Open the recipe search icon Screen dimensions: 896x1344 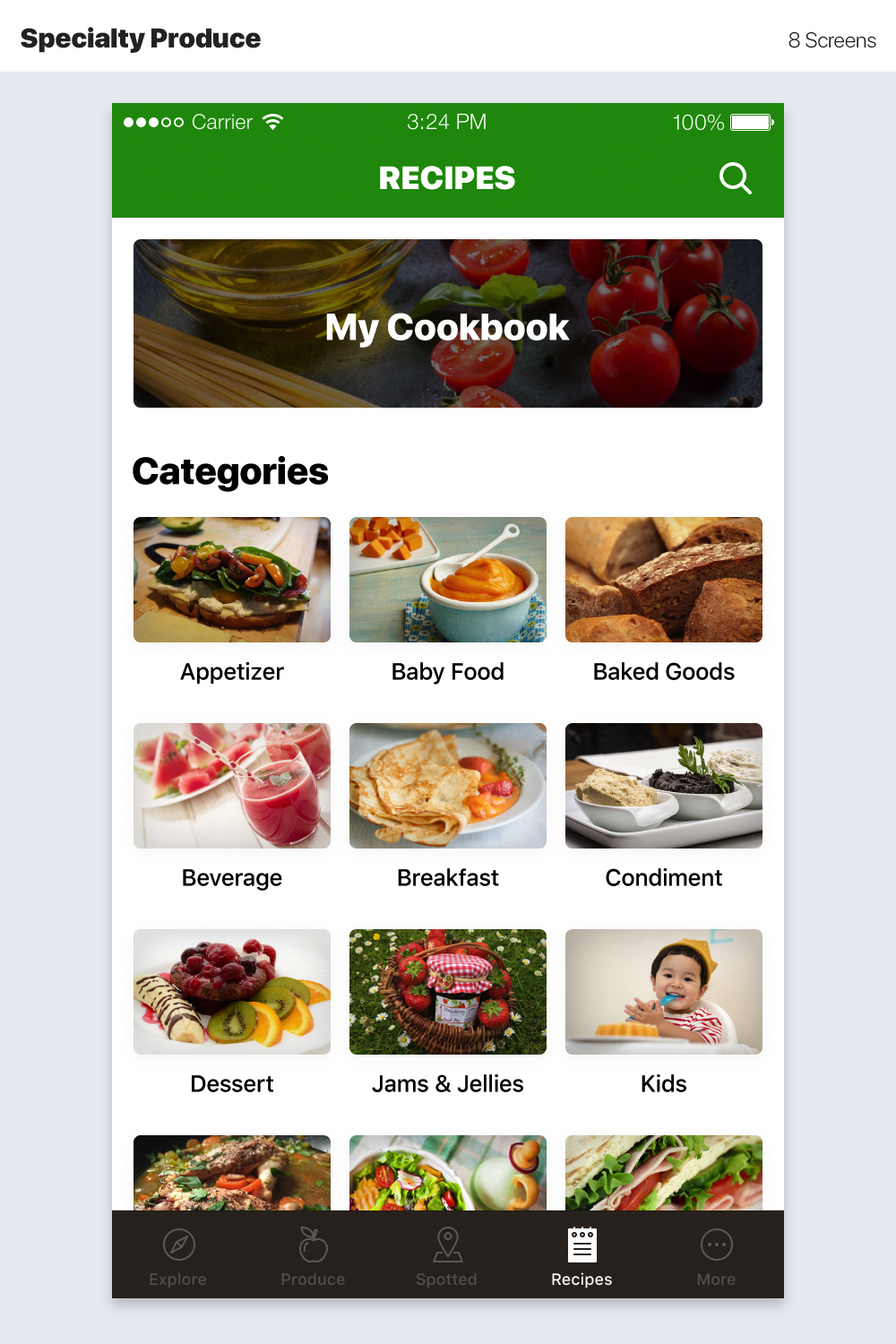[x=735, y=178]
